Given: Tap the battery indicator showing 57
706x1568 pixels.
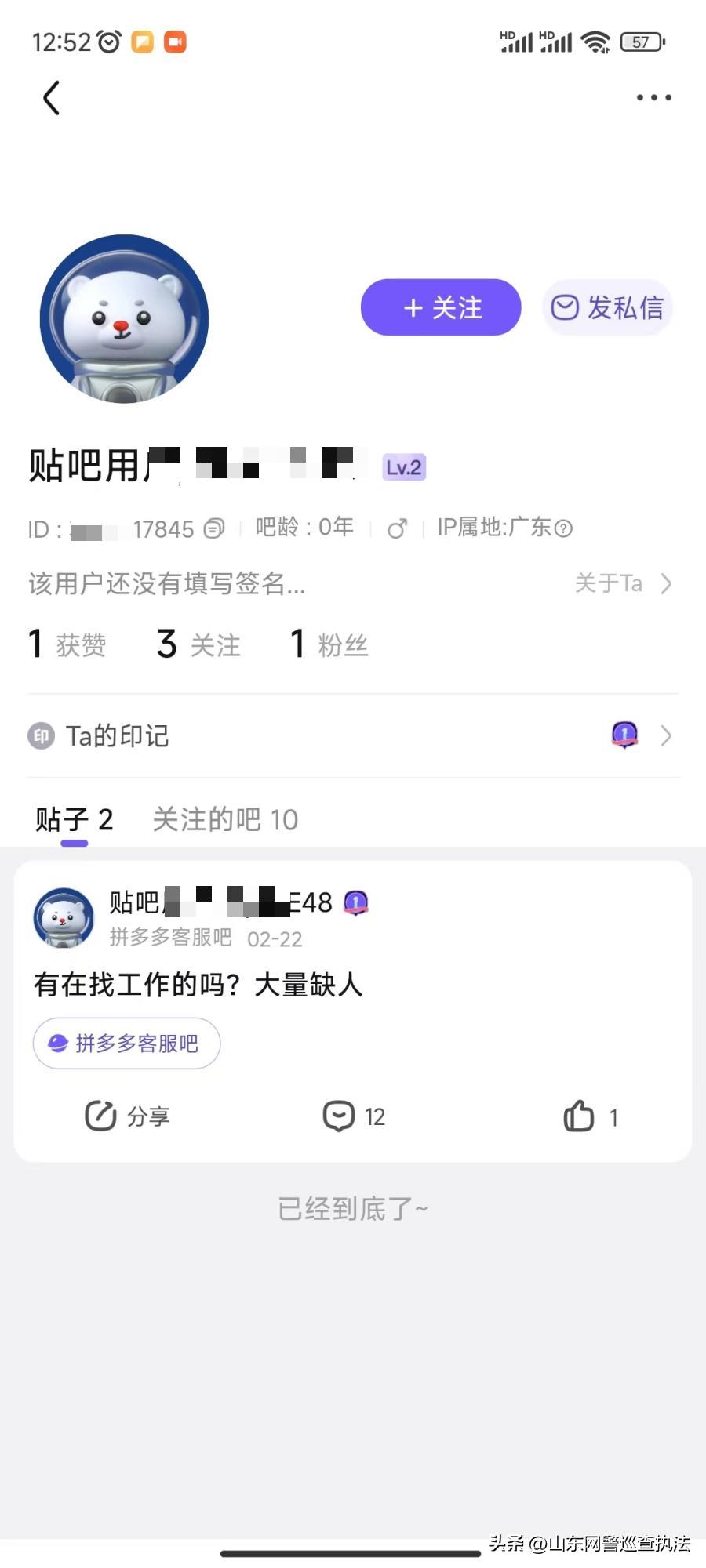Looking at the screenshot, I should click(641, 42).
